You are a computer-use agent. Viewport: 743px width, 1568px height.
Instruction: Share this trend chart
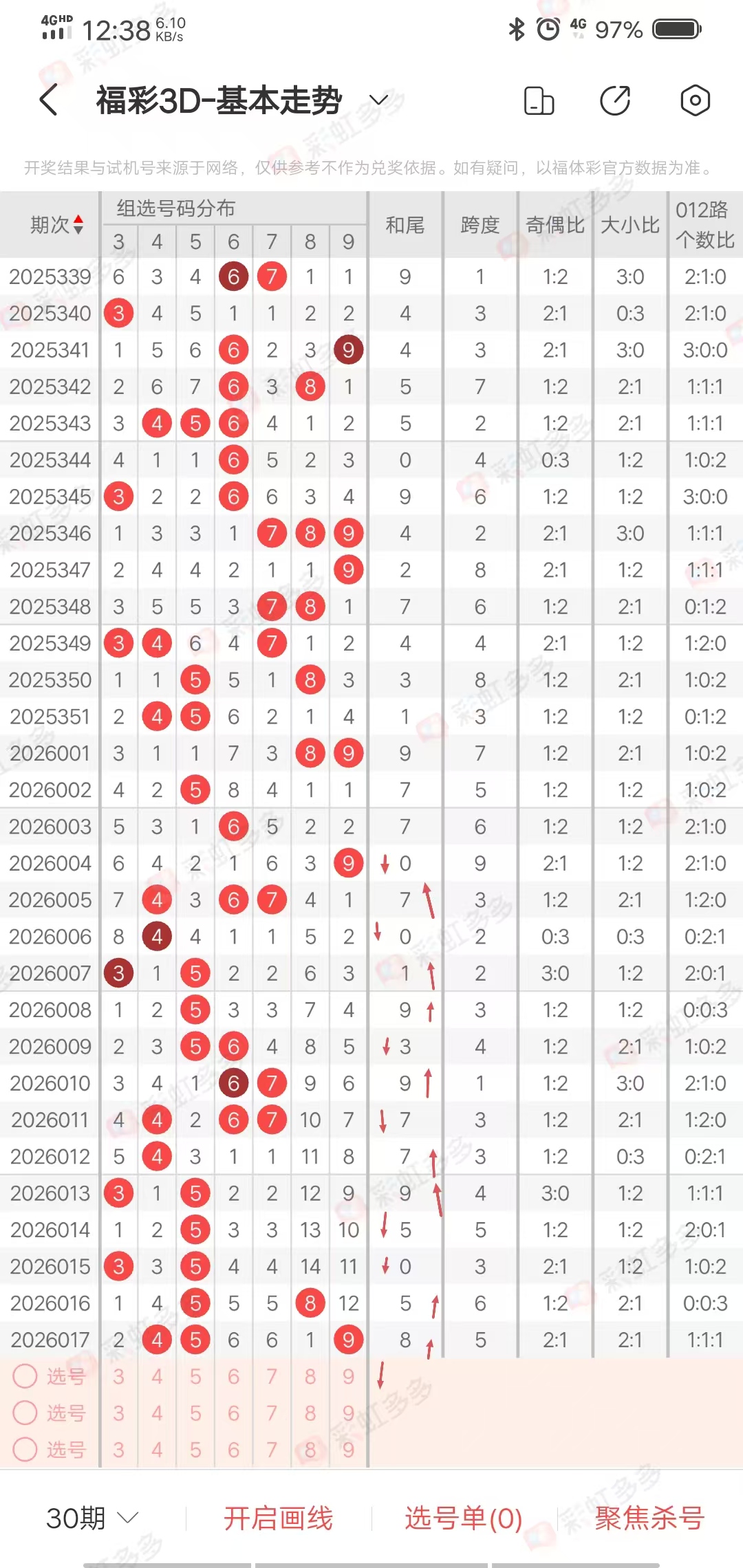[615, 100]
